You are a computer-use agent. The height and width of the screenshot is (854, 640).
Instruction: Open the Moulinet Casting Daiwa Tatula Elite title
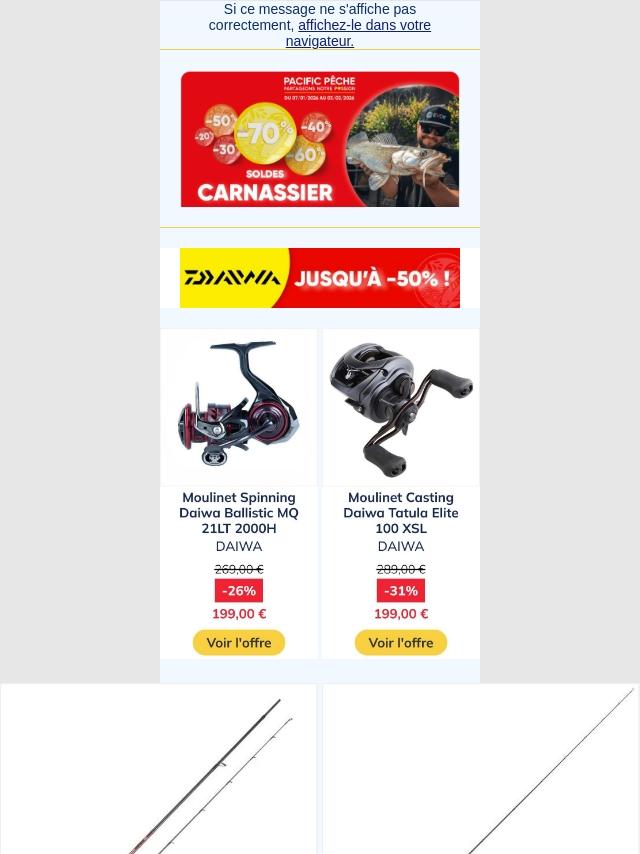(x=401, y=513)
